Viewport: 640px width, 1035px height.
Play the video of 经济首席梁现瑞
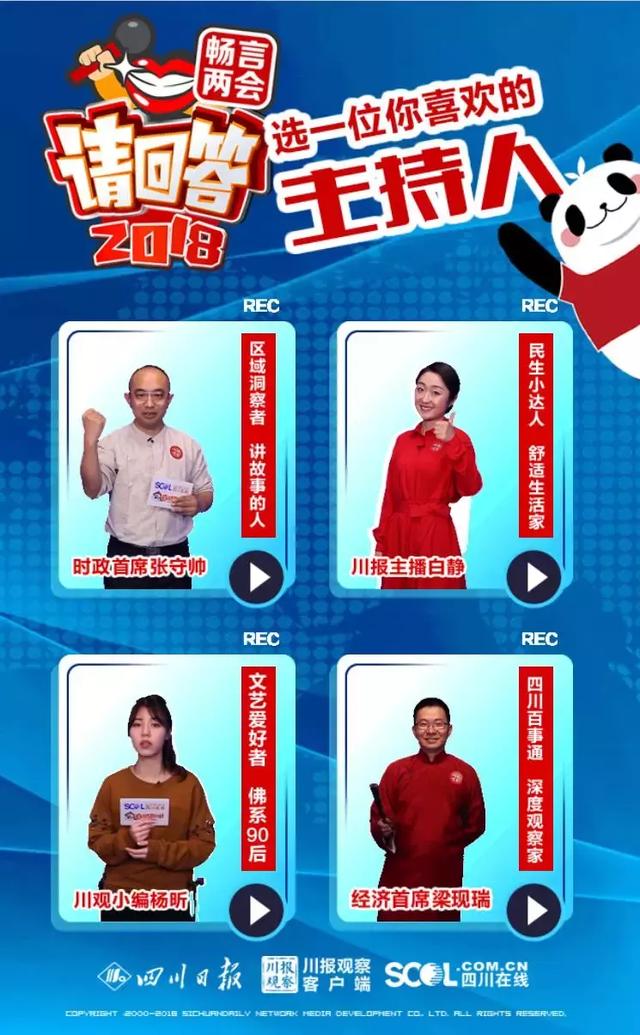(535, 909)
